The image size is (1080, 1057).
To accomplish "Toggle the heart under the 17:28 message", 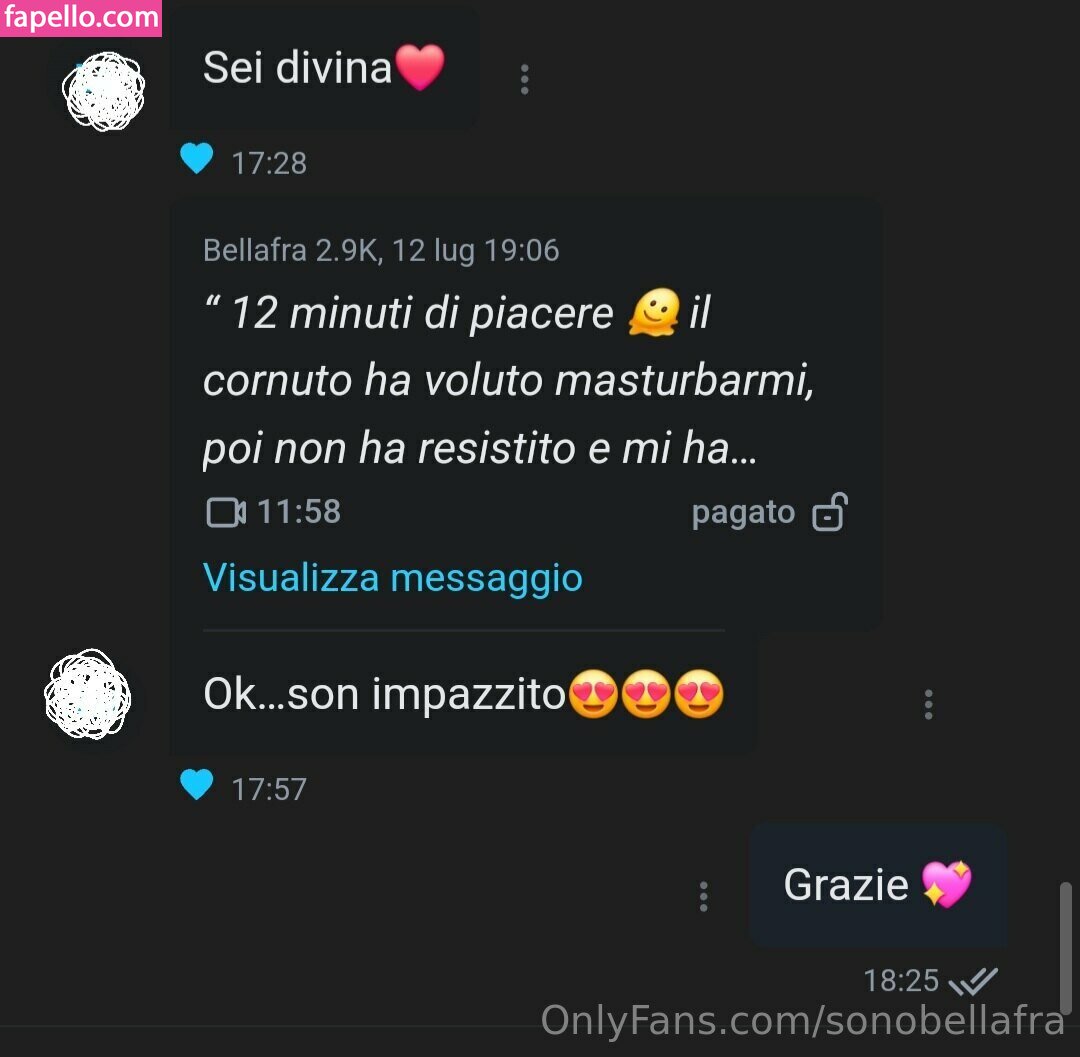I will tap(197, 159).
